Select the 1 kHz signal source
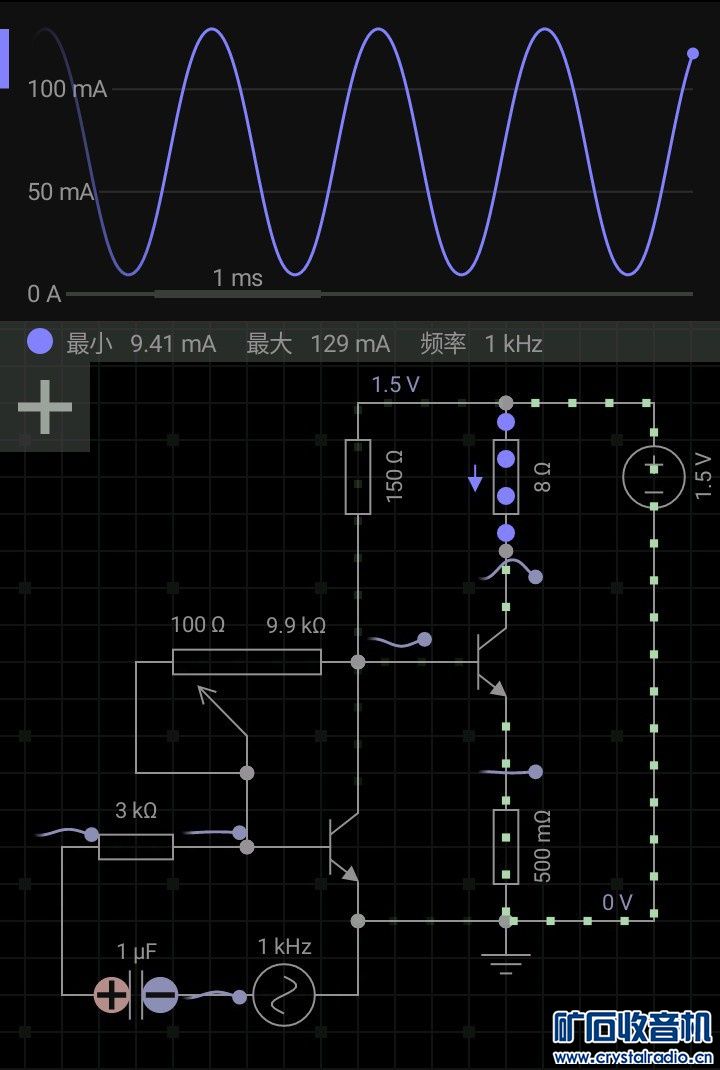The image size is (720, 1070). click(284, 995)
